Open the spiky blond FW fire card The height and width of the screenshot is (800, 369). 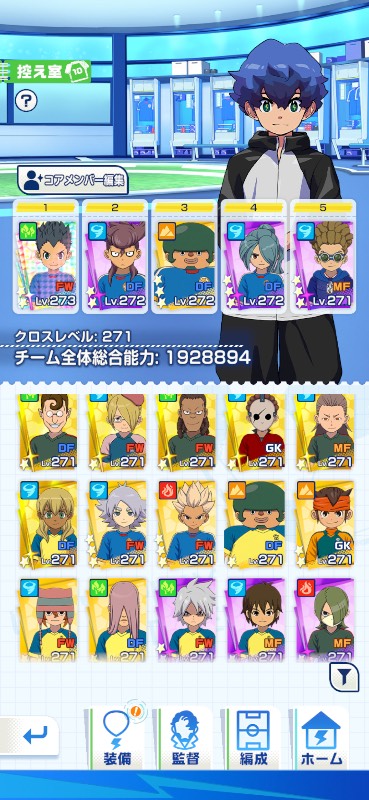click(187, 524)
